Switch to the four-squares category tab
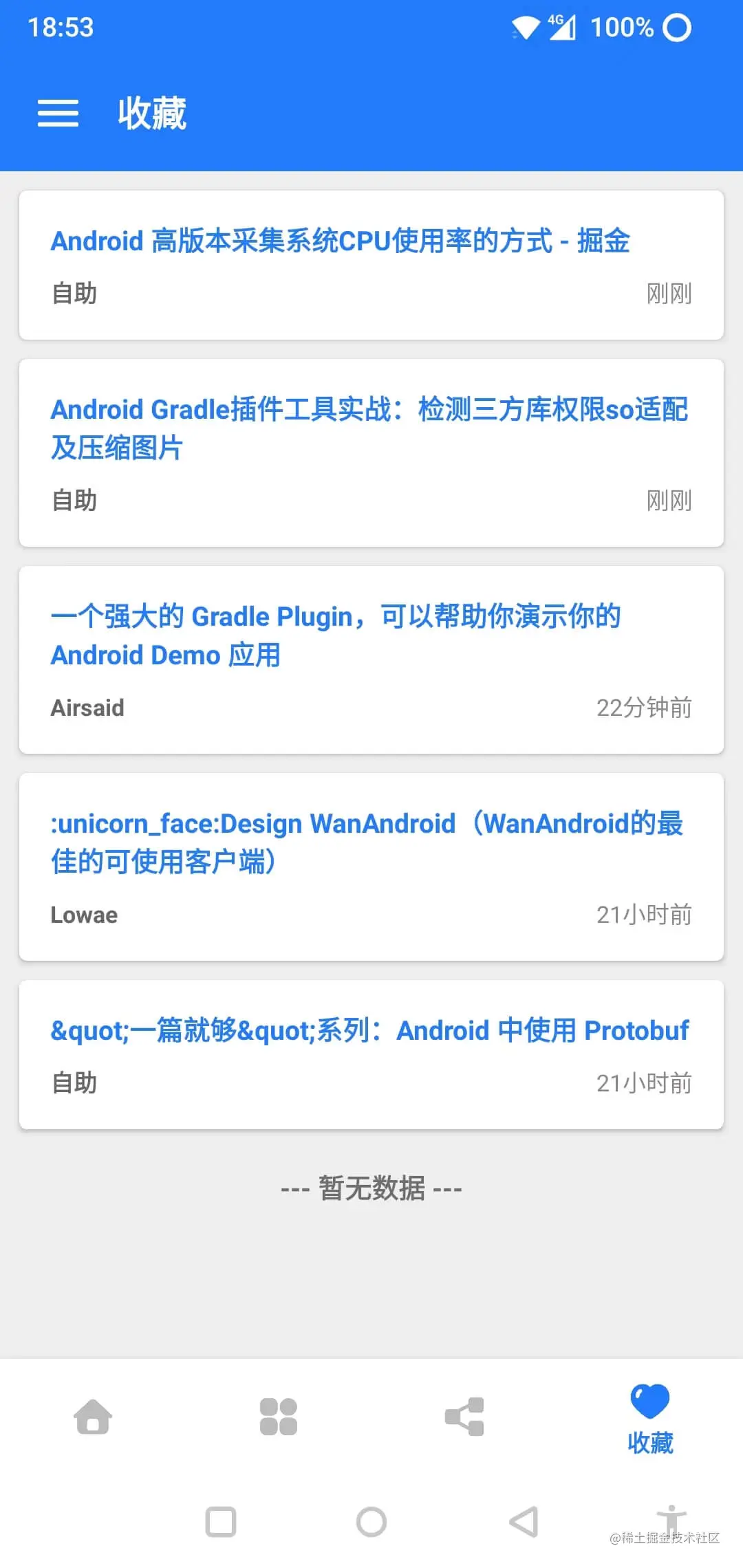 click(279, 1417)
